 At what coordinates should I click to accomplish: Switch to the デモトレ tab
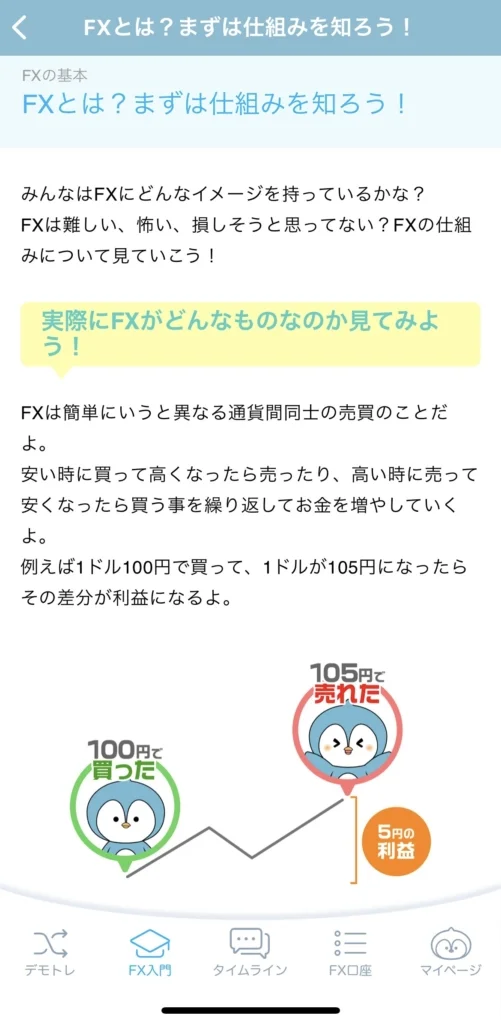pos(50,952)
